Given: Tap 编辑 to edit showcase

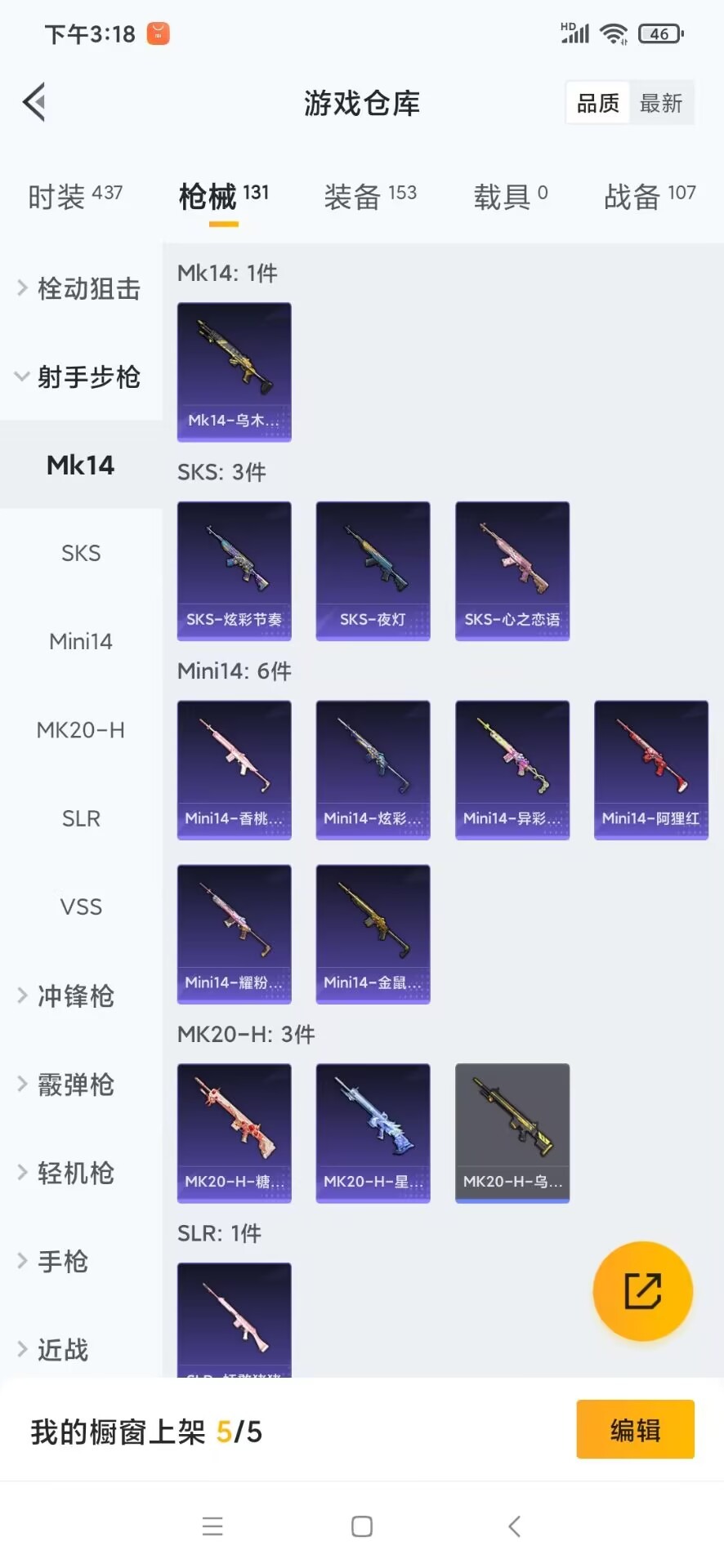Looking at the screenshot, I should (x=635, y=1429).
